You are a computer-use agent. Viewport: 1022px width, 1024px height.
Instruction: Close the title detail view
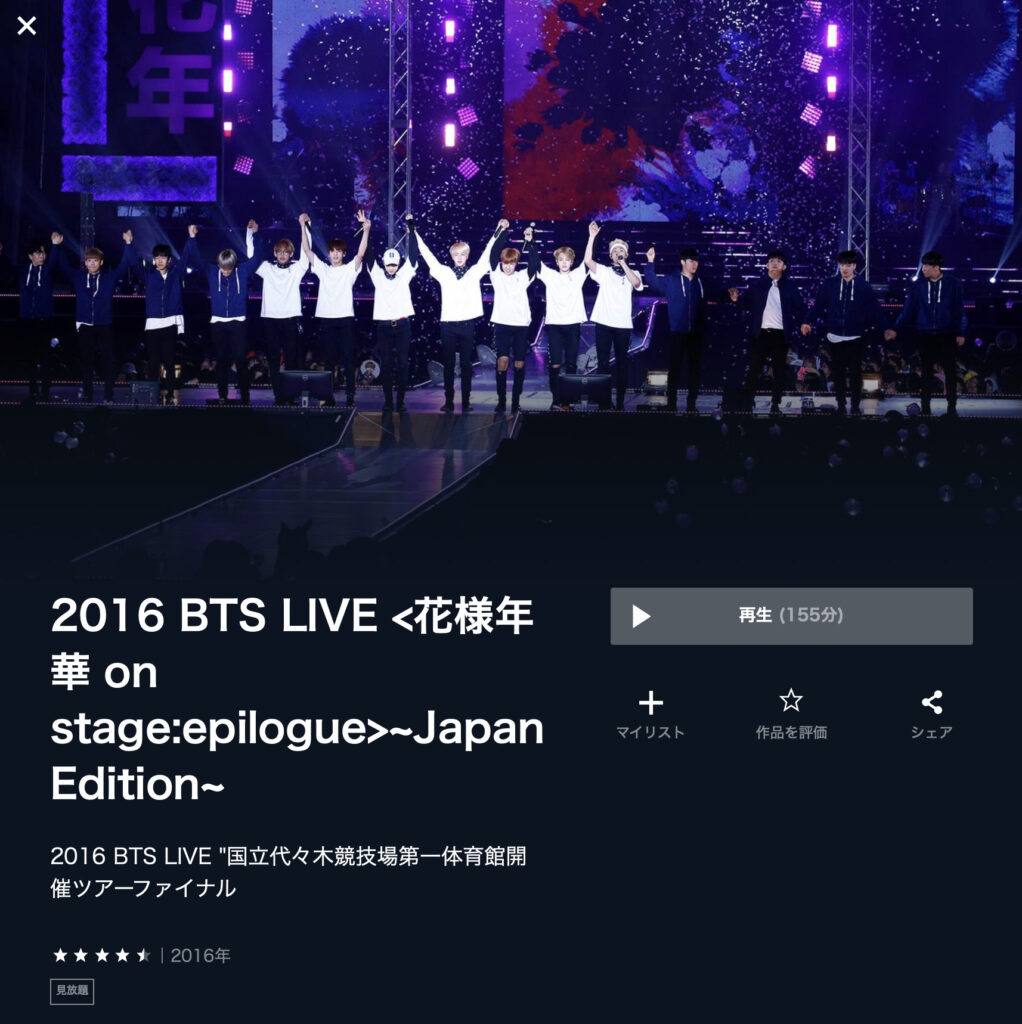[x=27, y=26]
